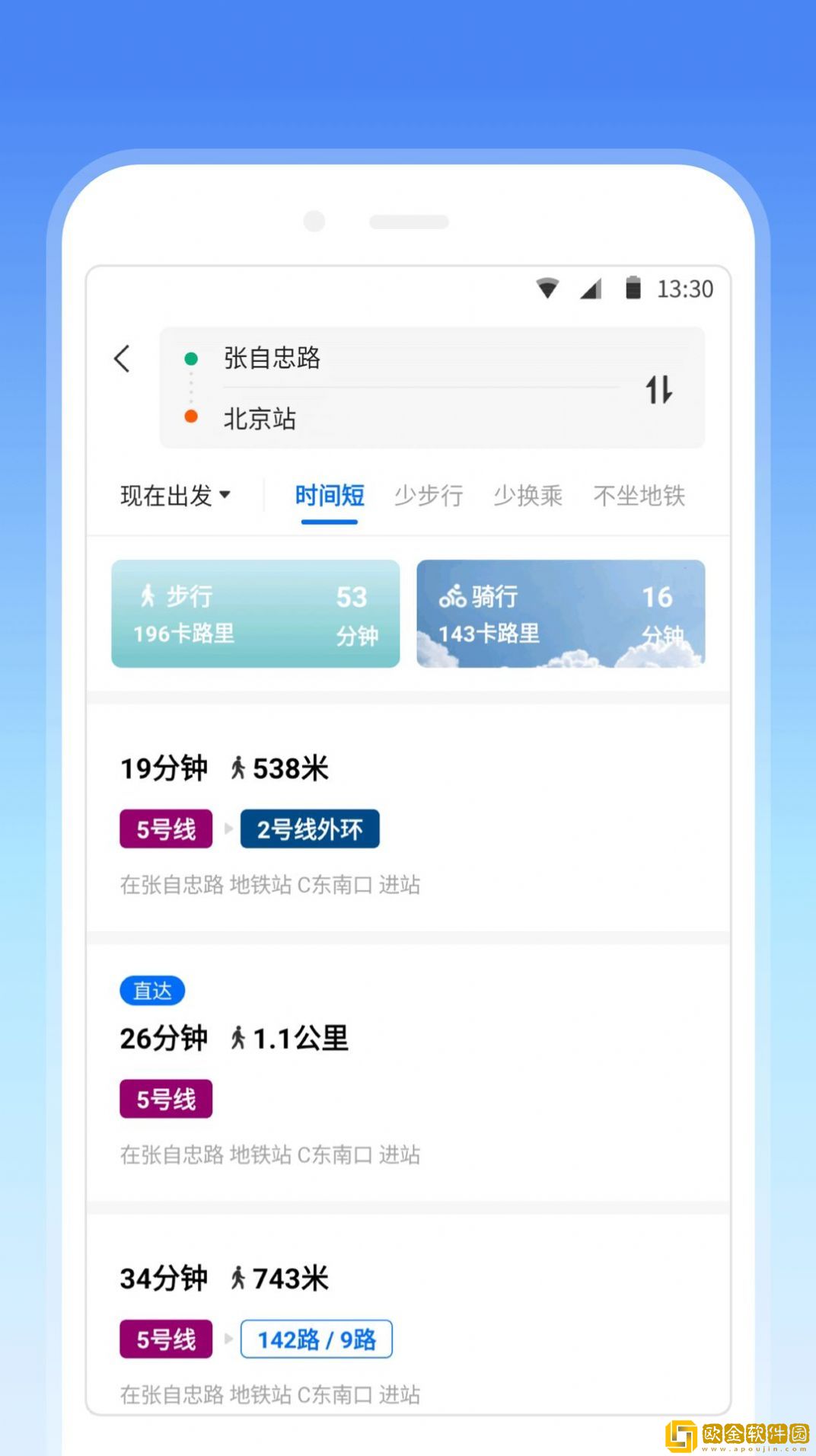Tap the battery icon in status bar

point(634,288)
